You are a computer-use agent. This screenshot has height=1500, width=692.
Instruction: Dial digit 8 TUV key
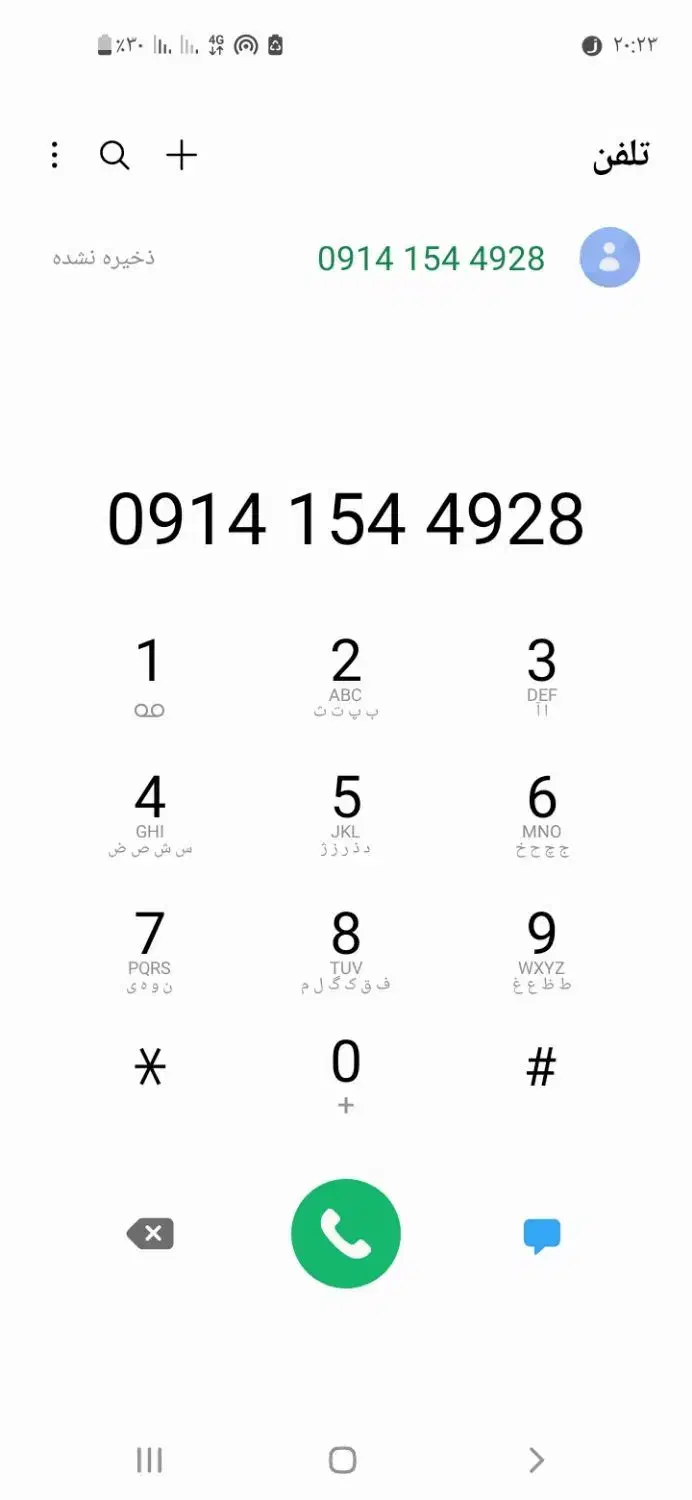pos(345,950)
